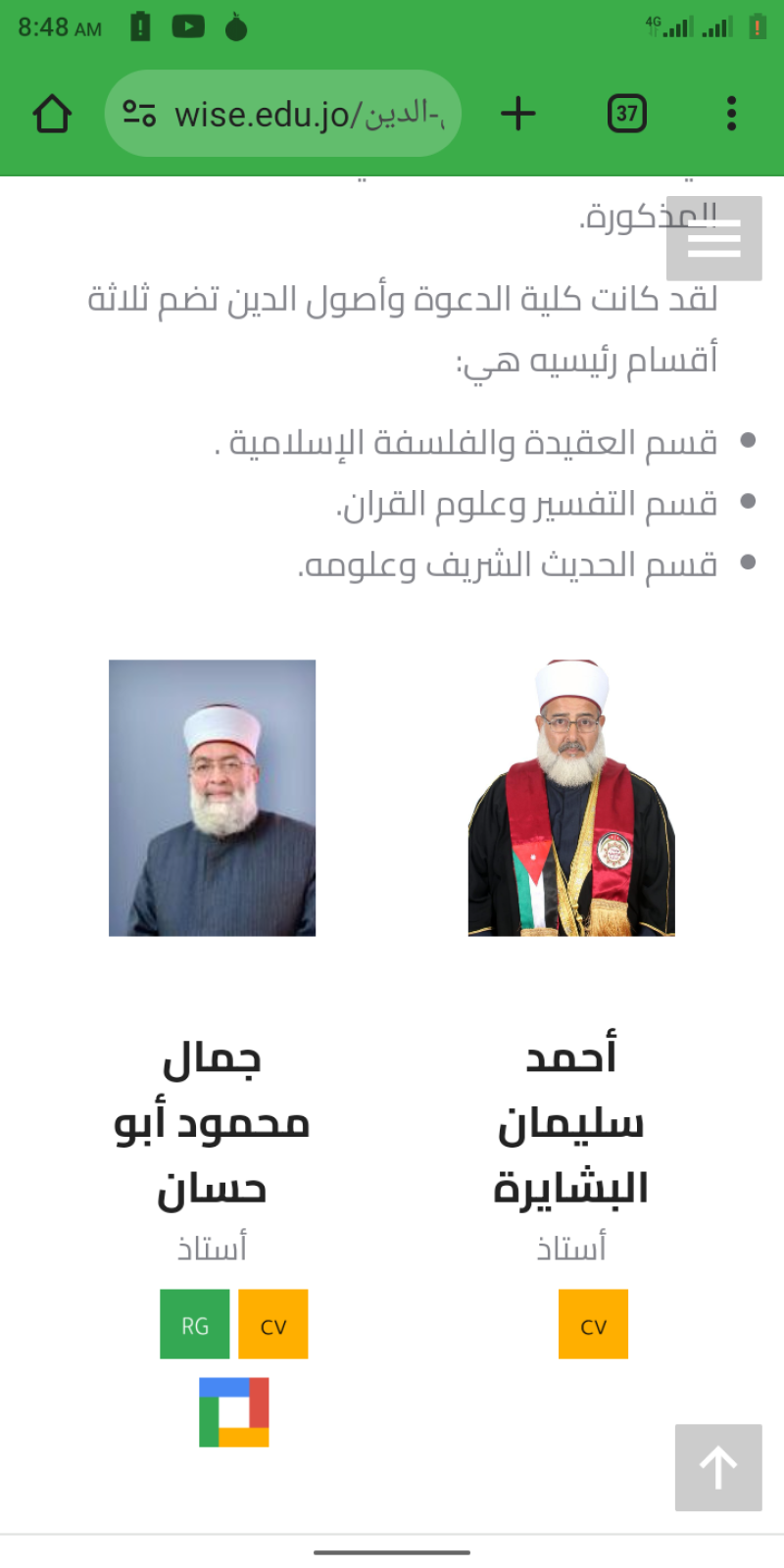Open CV of جمال محمود أبو حسان
Screen dimensions: 784x1568
[x=273, y=1324]
